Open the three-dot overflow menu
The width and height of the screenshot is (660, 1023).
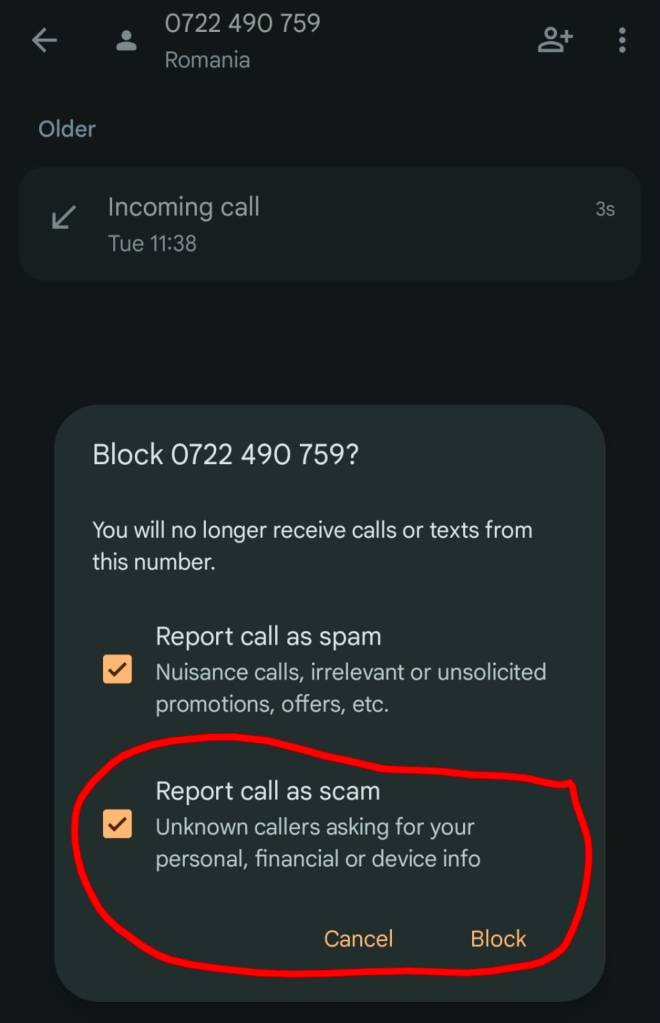(x=622, y=41)
